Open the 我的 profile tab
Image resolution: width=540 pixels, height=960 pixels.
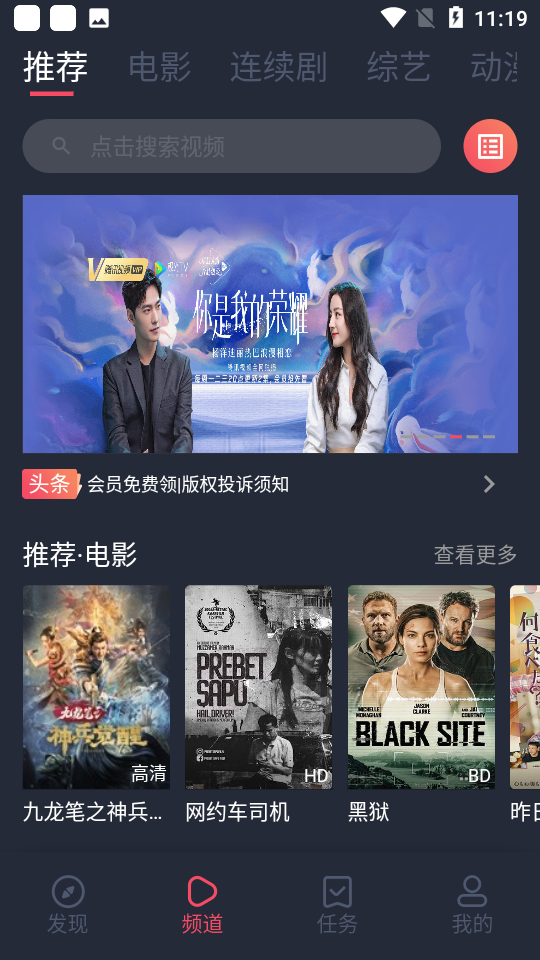(x=472, y=905)
